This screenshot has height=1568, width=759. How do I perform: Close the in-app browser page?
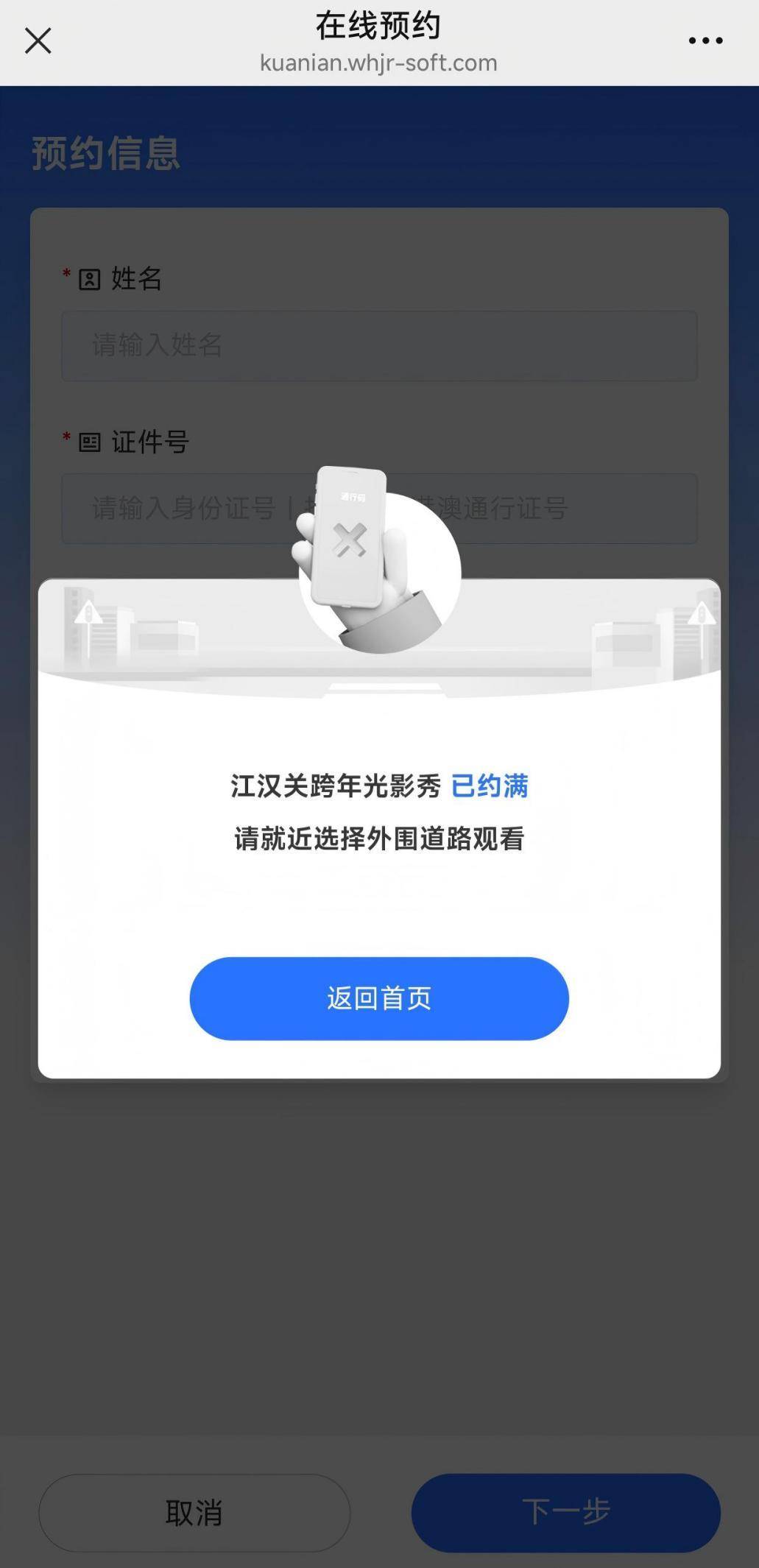[x=38, y=40]
